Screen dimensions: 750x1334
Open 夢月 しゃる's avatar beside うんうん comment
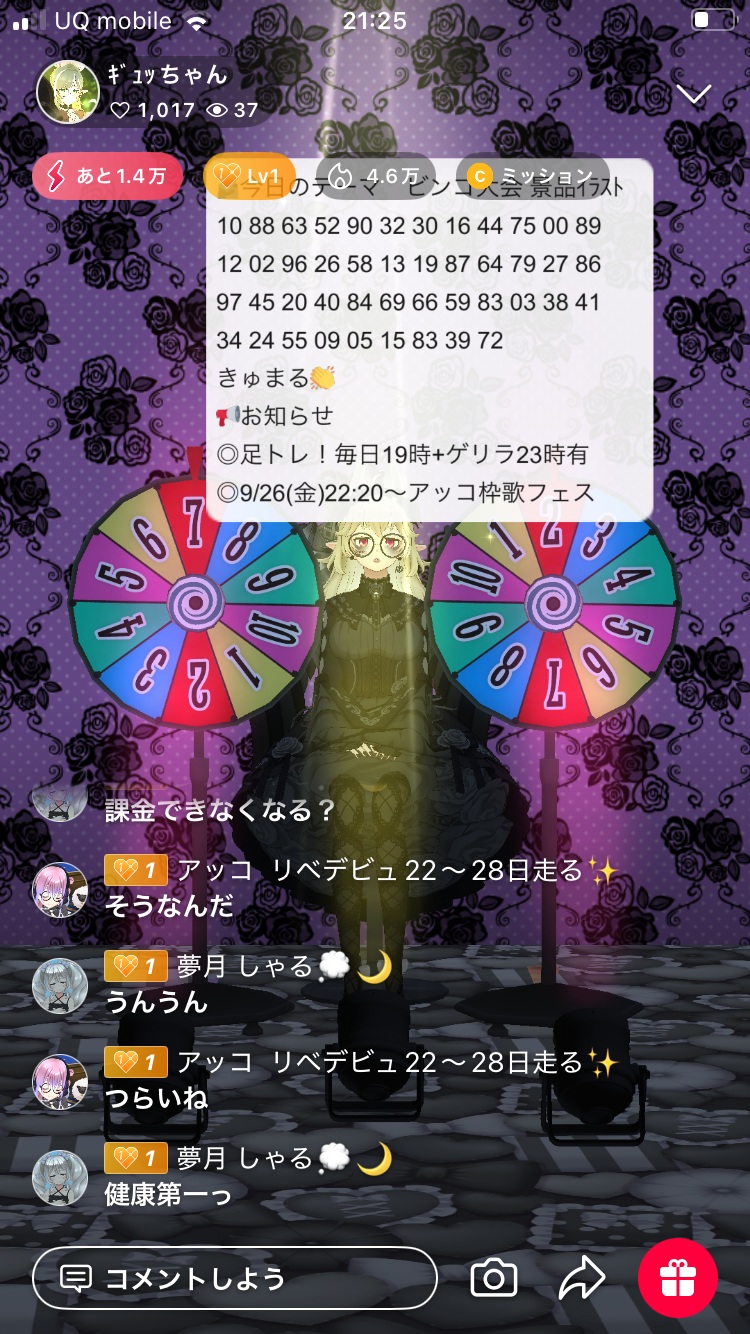point(61,985)
